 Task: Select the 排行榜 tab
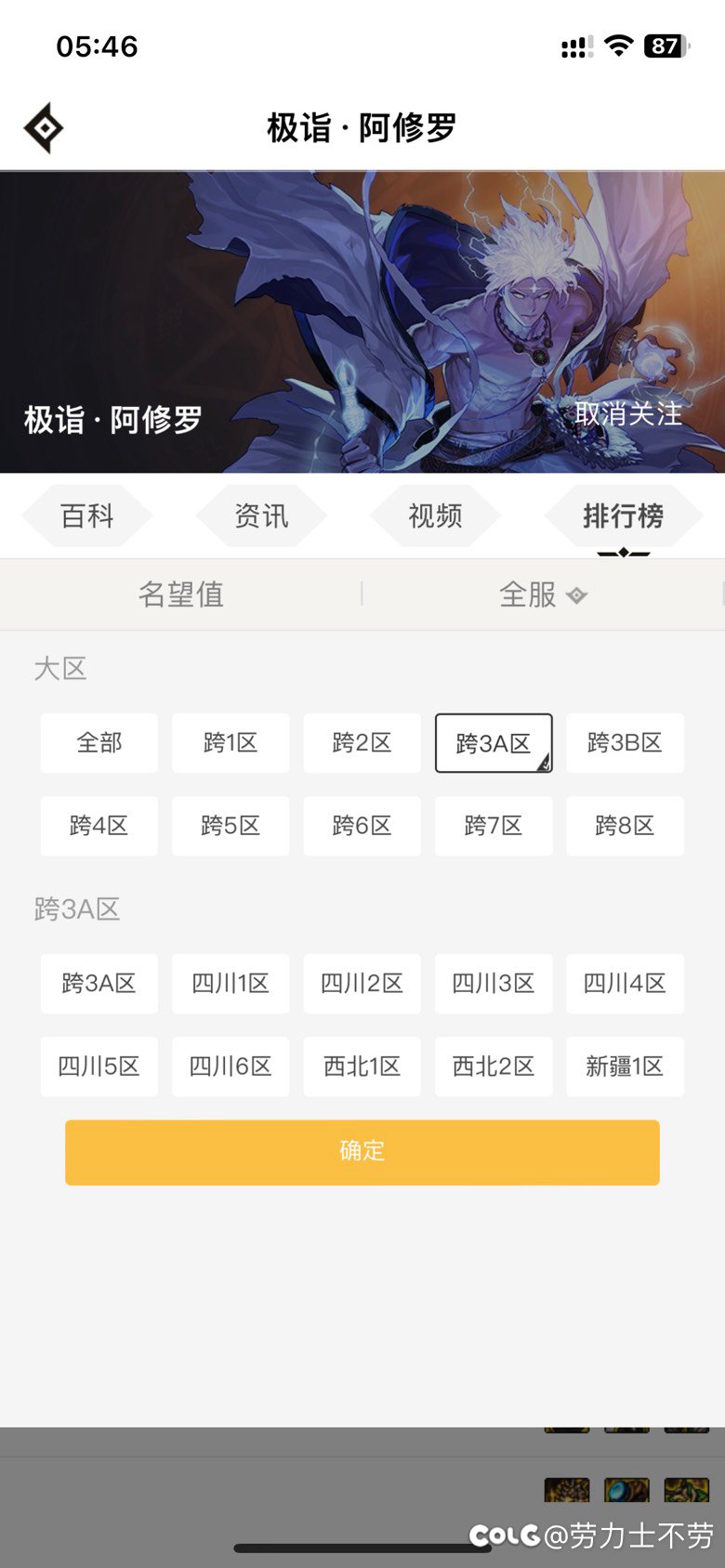pos(623,516)
